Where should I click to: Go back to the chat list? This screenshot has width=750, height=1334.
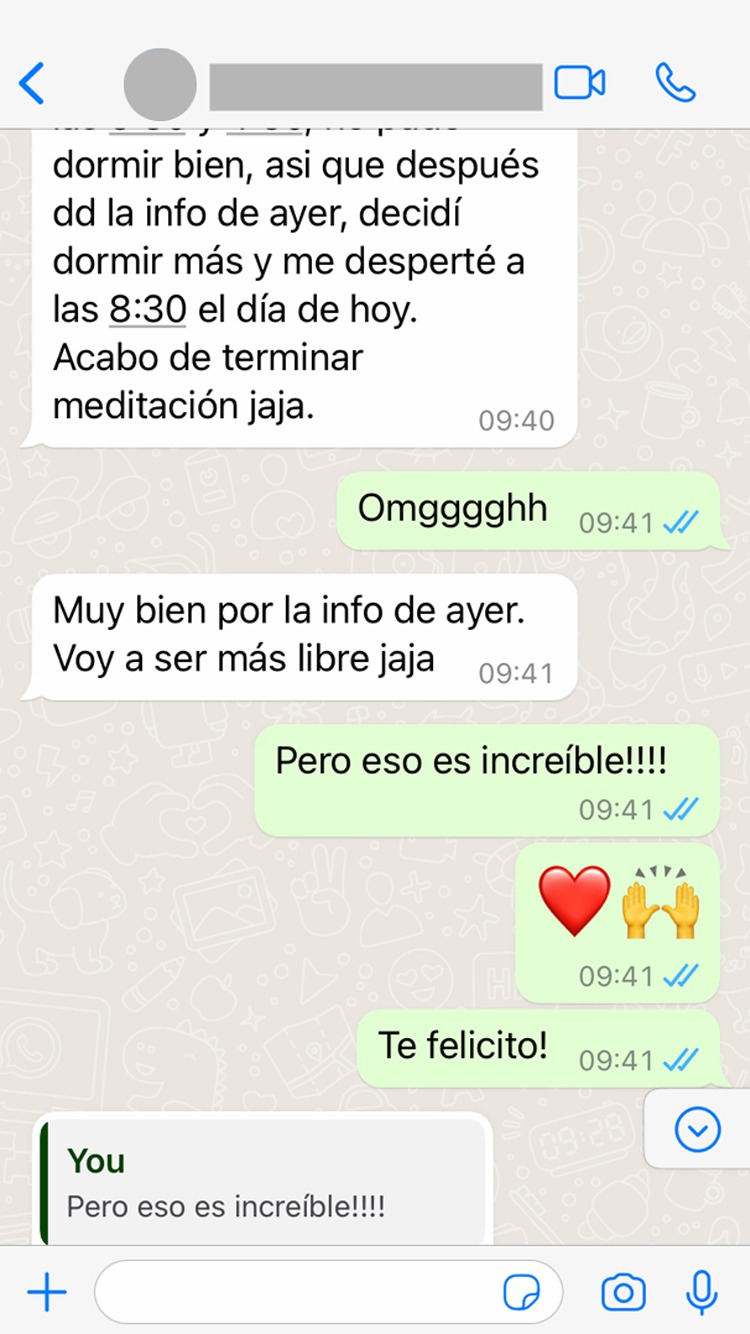point(32,83)
